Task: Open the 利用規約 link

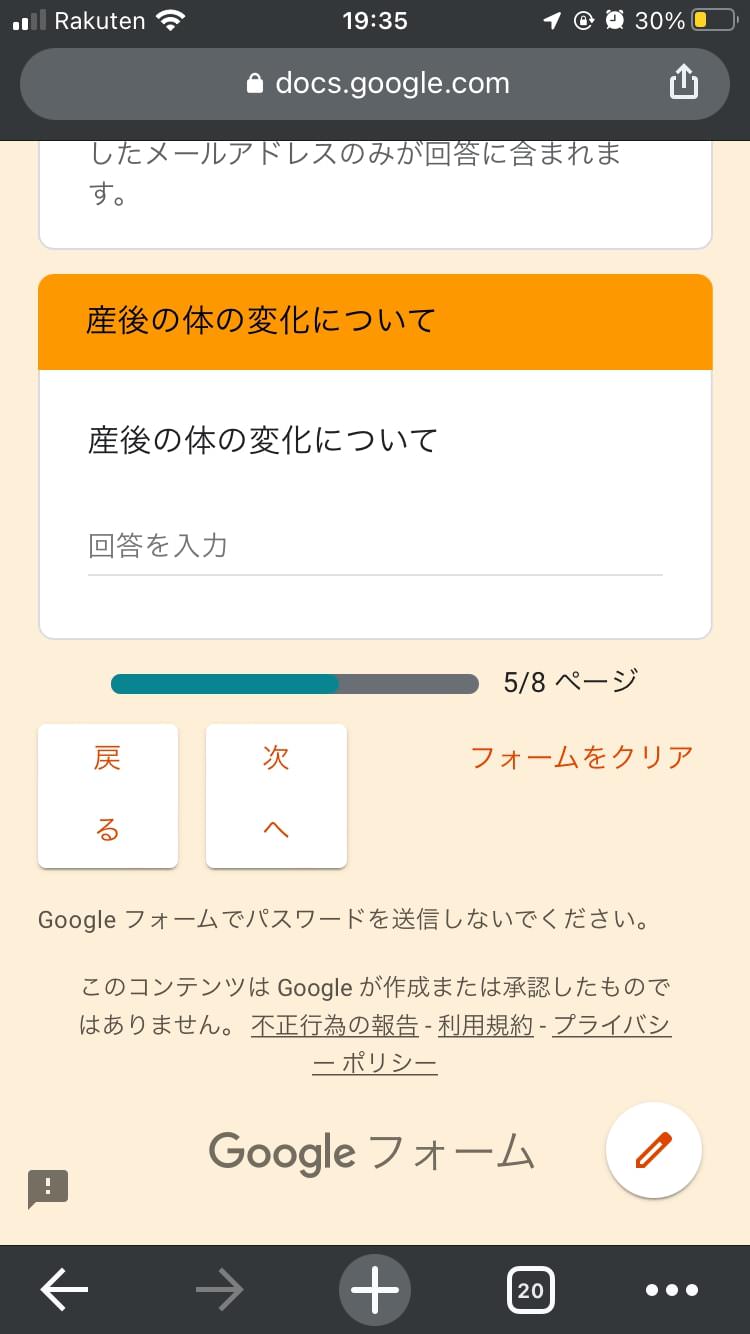Action: (486, 1025)
